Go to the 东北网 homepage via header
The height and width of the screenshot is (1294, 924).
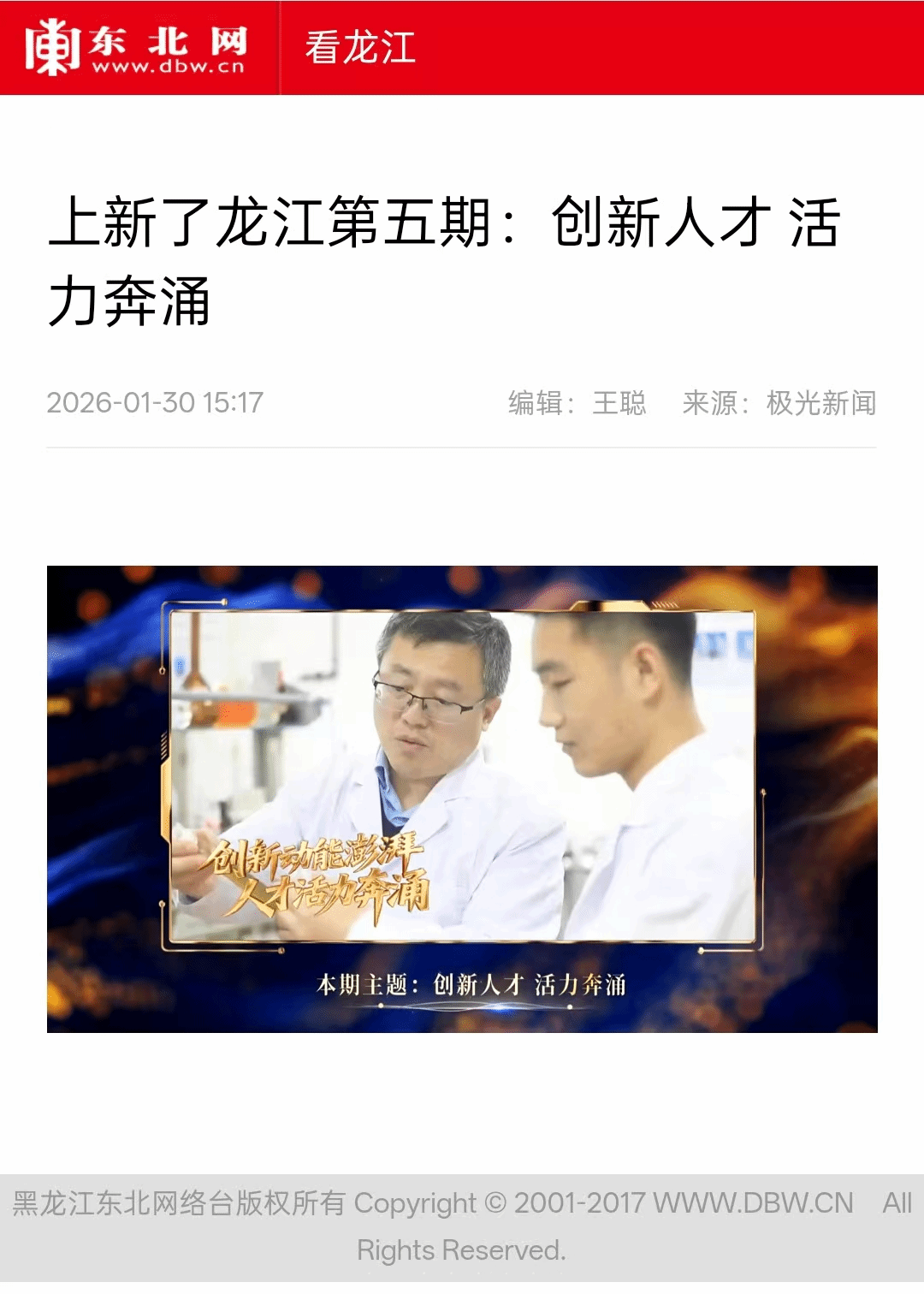(137, 48)
